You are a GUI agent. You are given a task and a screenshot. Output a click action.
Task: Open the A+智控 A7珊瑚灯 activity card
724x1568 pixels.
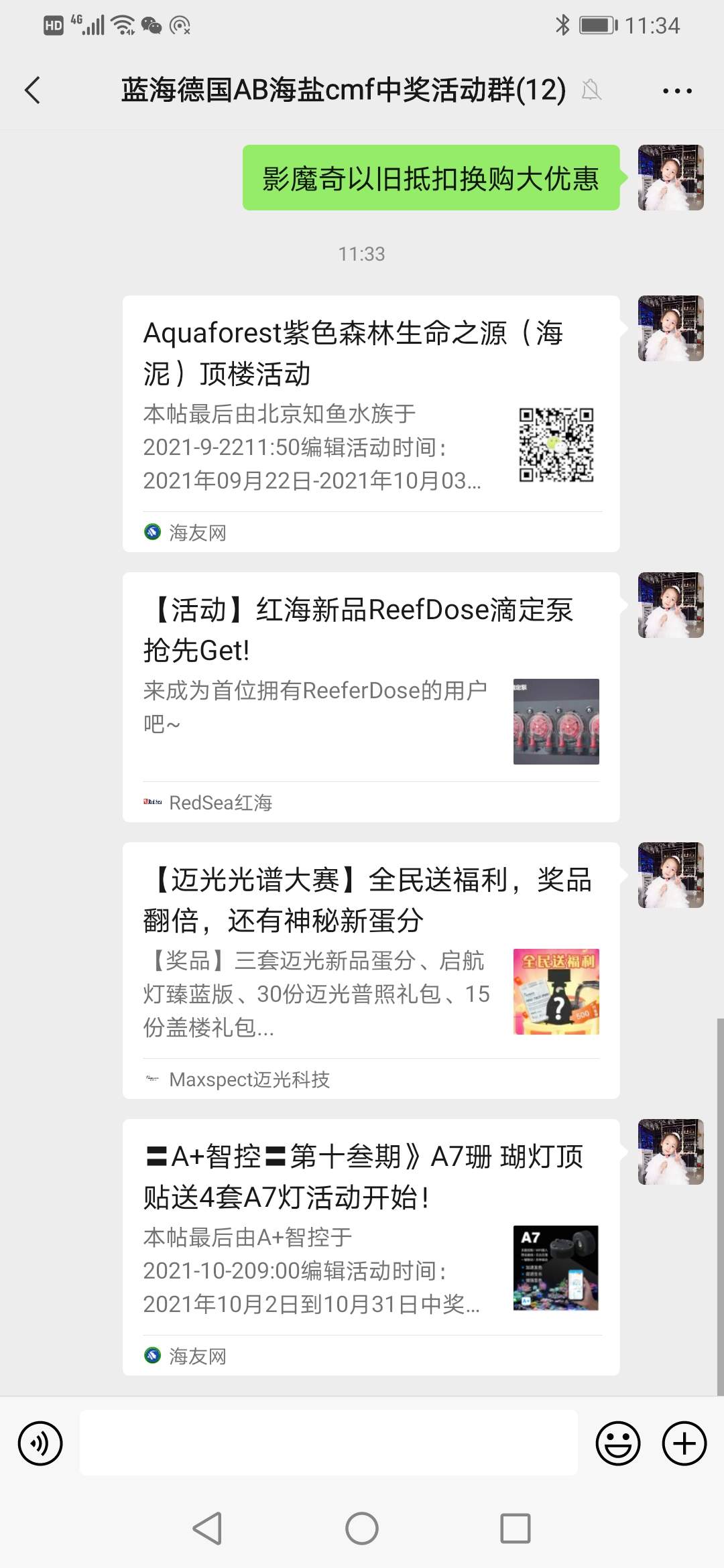point(370,1246)
